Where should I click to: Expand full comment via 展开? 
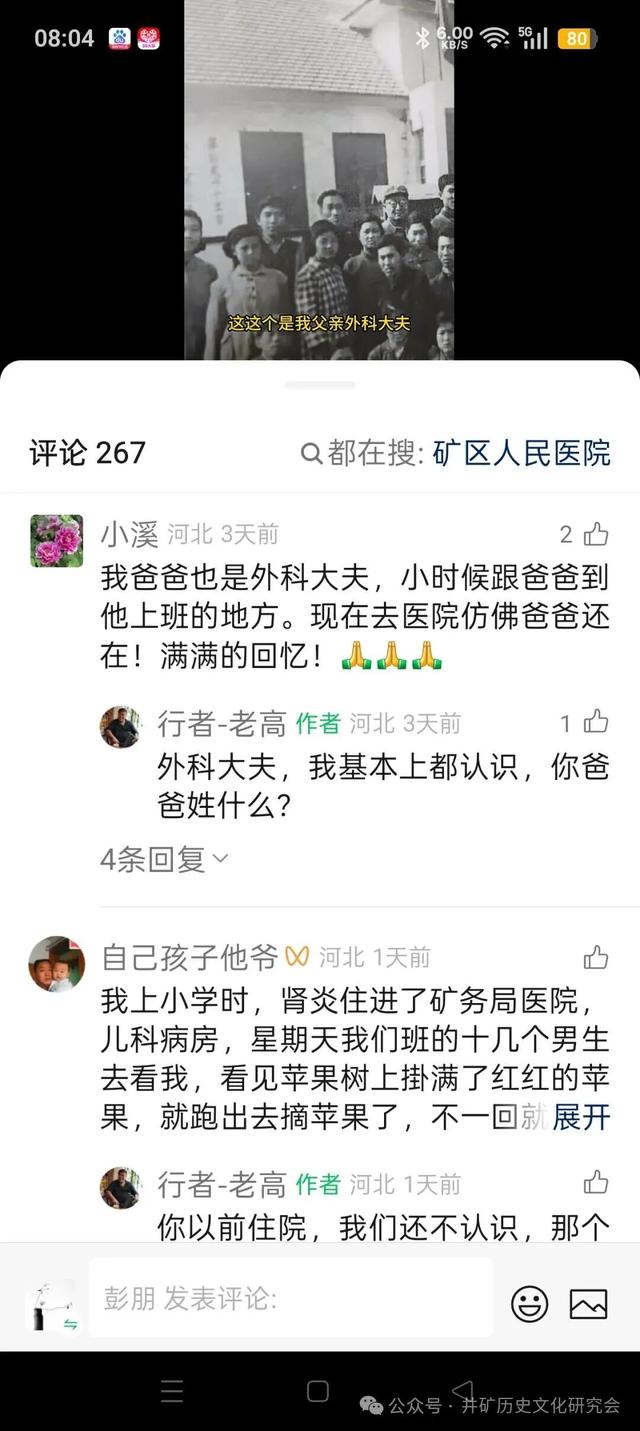click(x=581, y=1117)
